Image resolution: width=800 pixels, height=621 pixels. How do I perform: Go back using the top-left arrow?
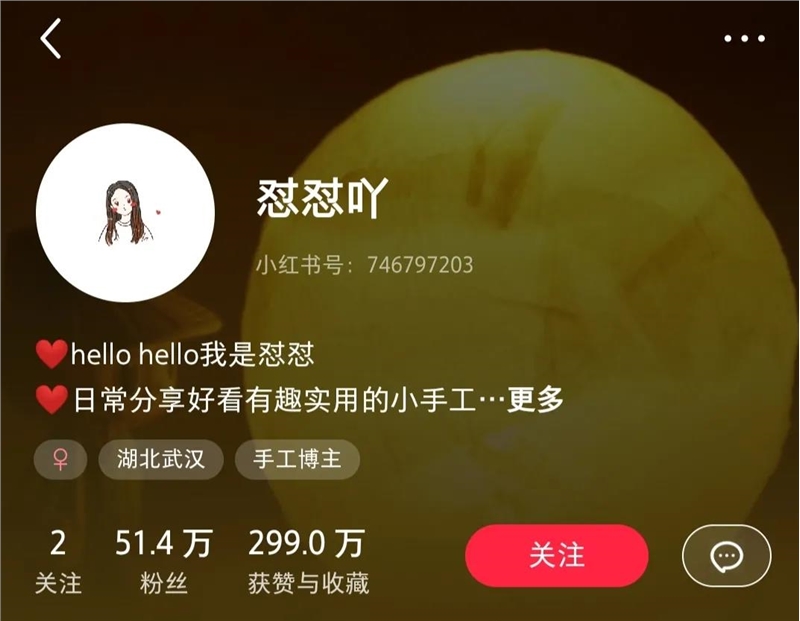51,39
